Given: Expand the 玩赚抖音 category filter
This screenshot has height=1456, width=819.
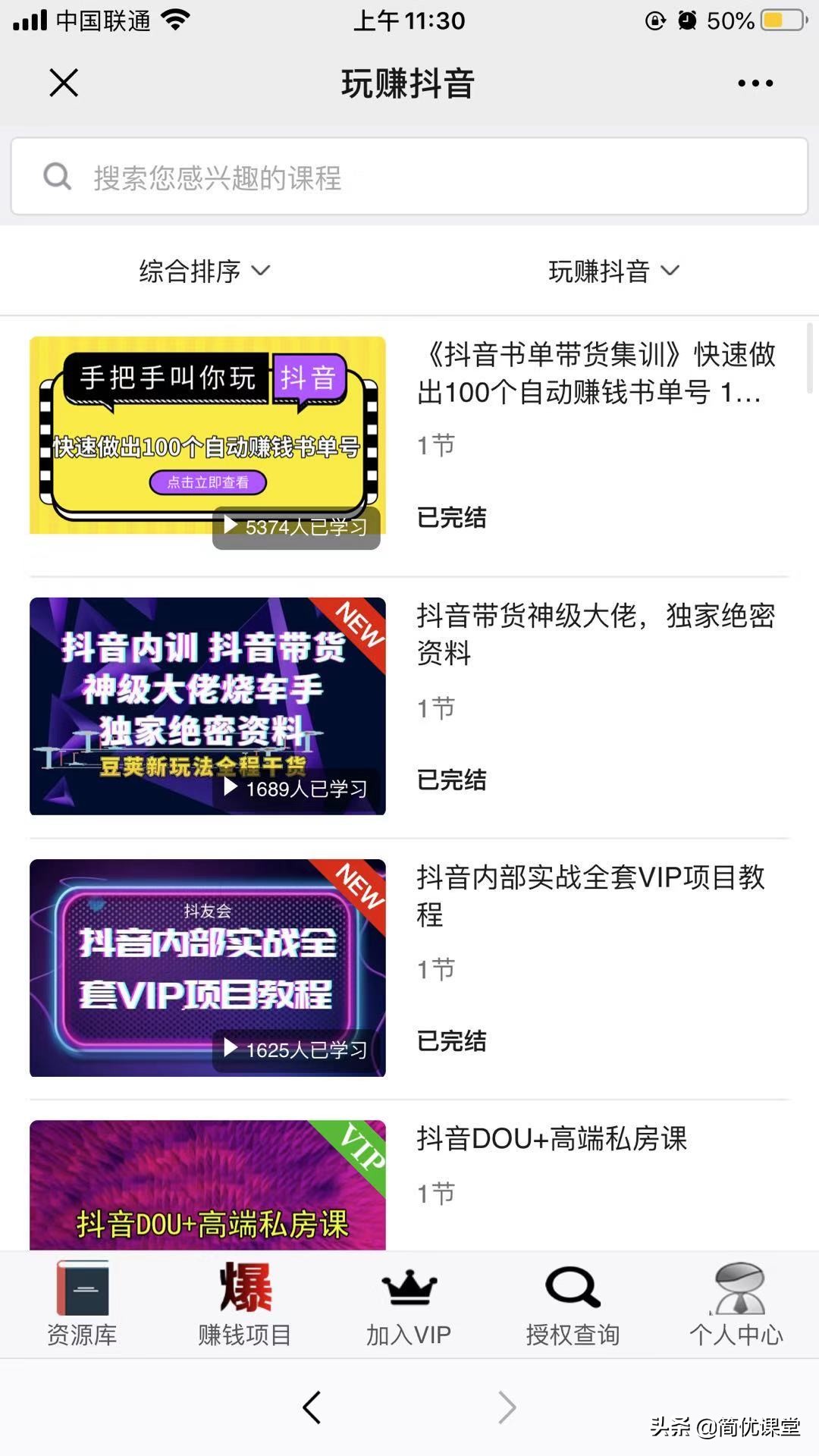Looking at the screenshot, I should pos(613,271).
